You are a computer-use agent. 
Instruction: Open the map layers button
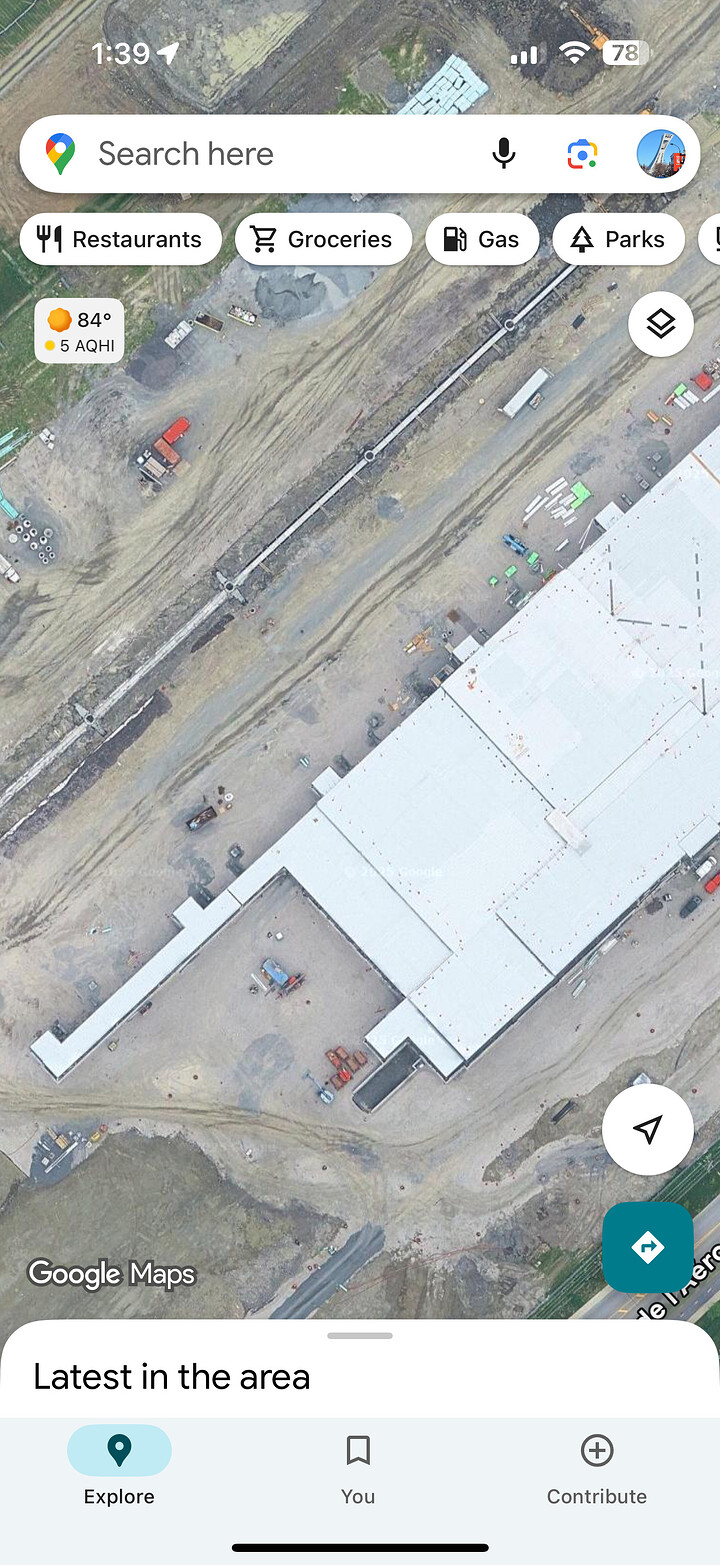pos(660,324)
